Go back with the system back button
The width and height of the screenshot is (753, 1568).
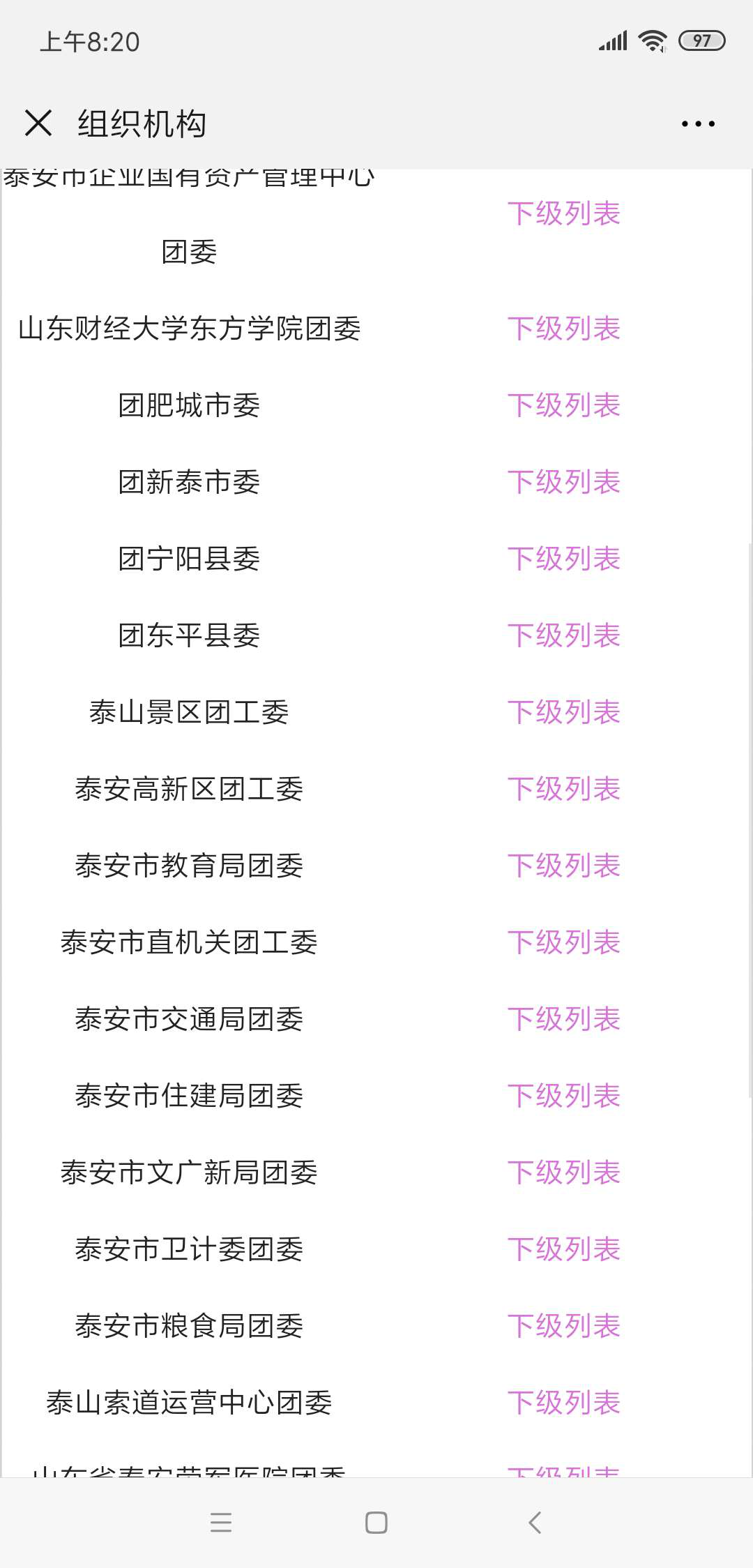[535, 1522]
